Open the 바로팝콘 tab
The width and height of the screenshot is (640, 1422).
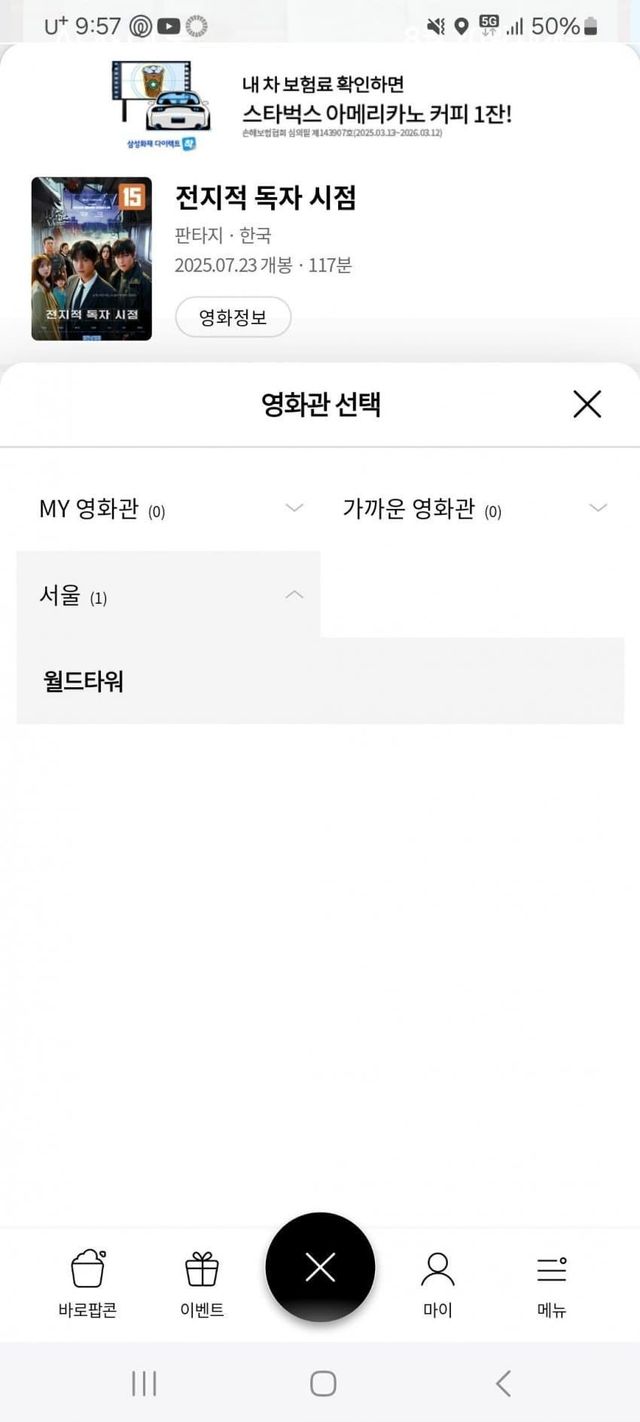tap(88, 1284)
